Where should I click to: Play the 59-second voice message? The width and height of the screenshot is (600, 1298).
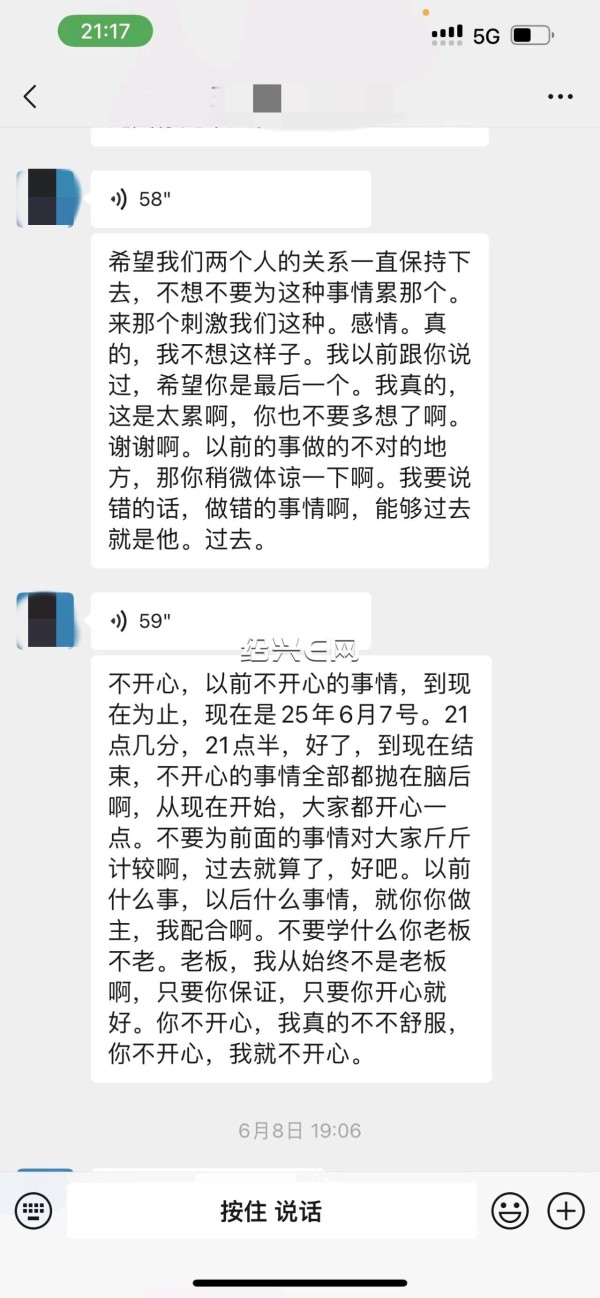231,621
